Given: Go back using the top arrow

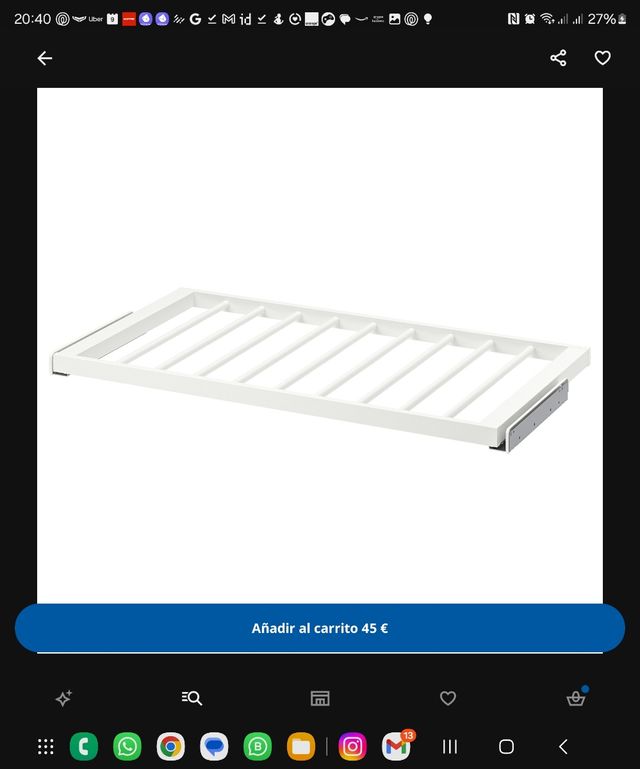Looking at the screenshot, I should coord(45,58).
